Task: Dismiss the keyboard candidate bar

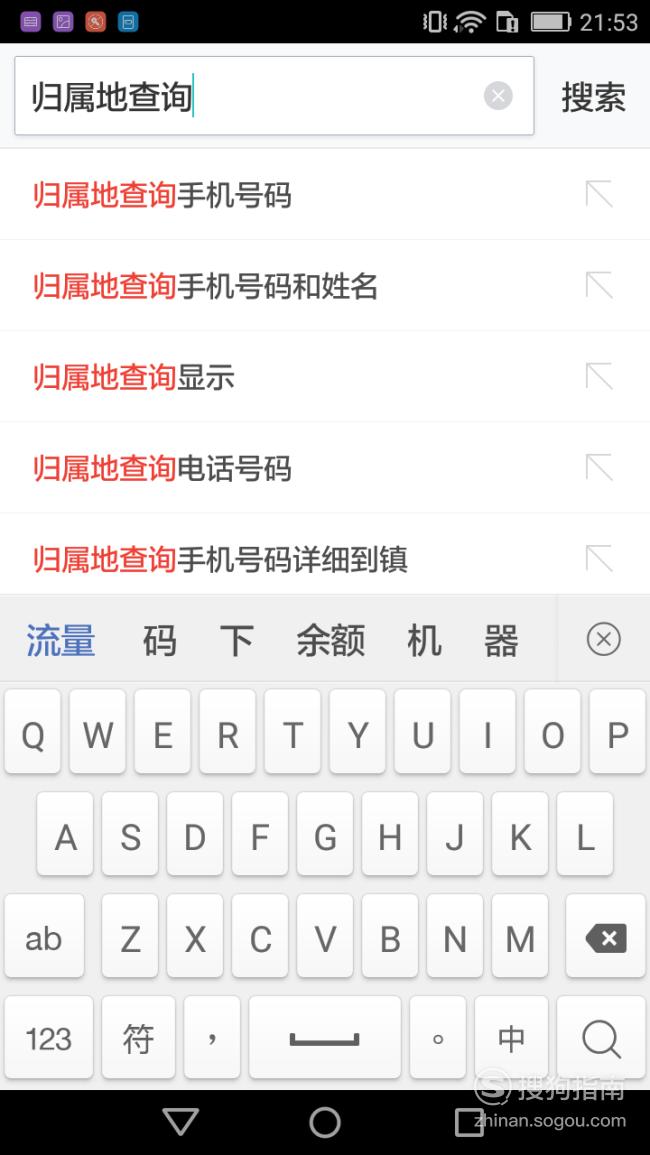Action: 604,639
